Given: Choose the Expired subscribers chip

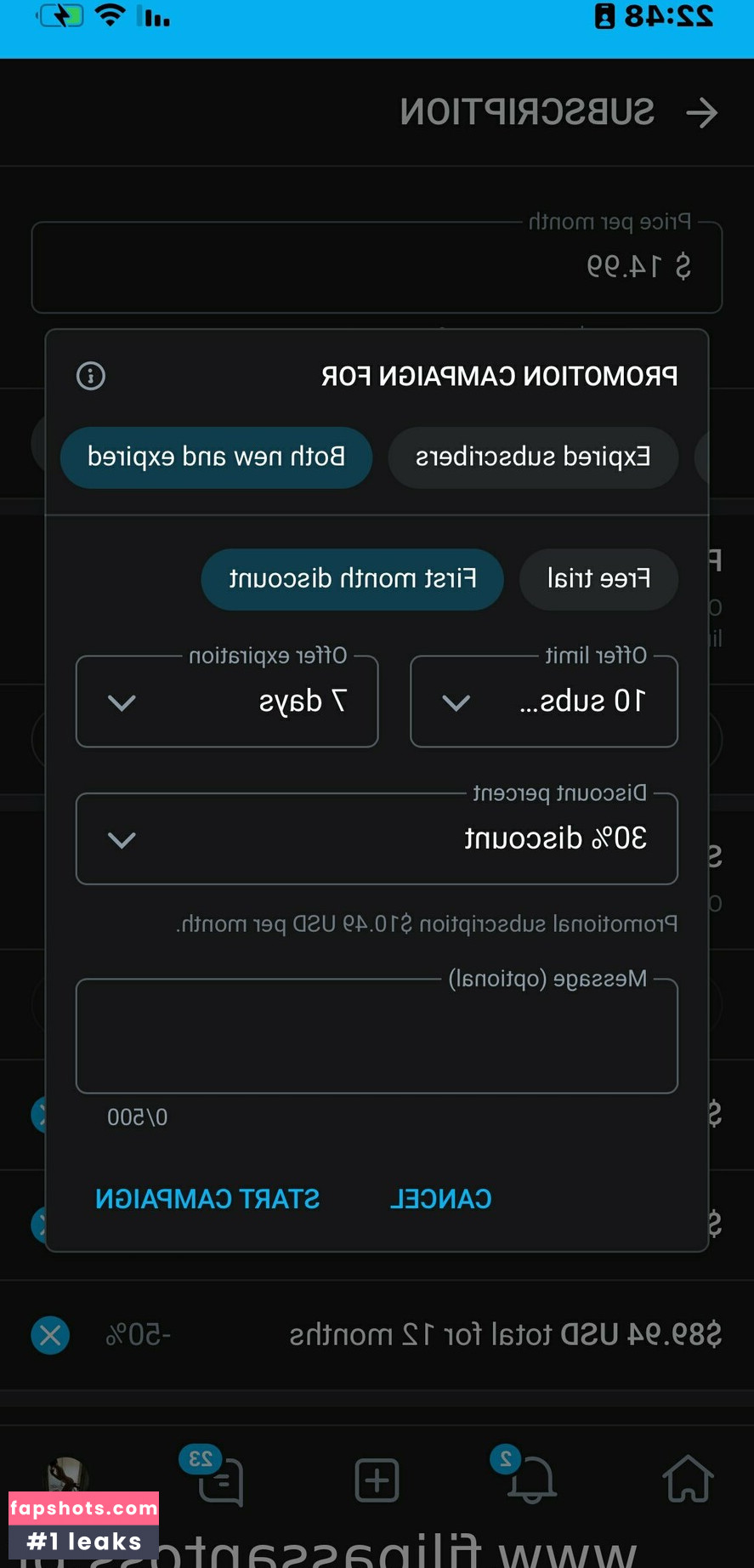Looking at the screenshot, I should click(x=533, y=457).
